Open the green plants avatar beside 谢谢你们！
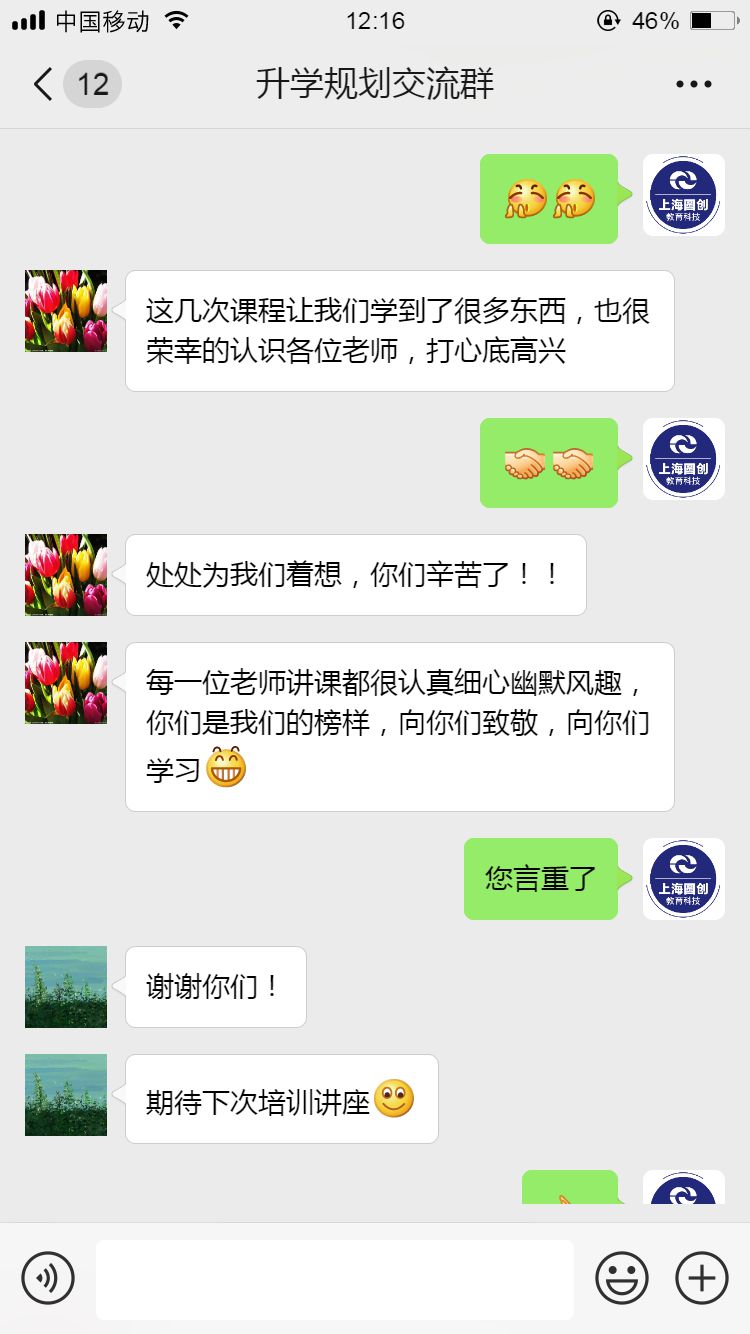The height and width of the screenshot is (1334, 750). [x=66, y=987]
